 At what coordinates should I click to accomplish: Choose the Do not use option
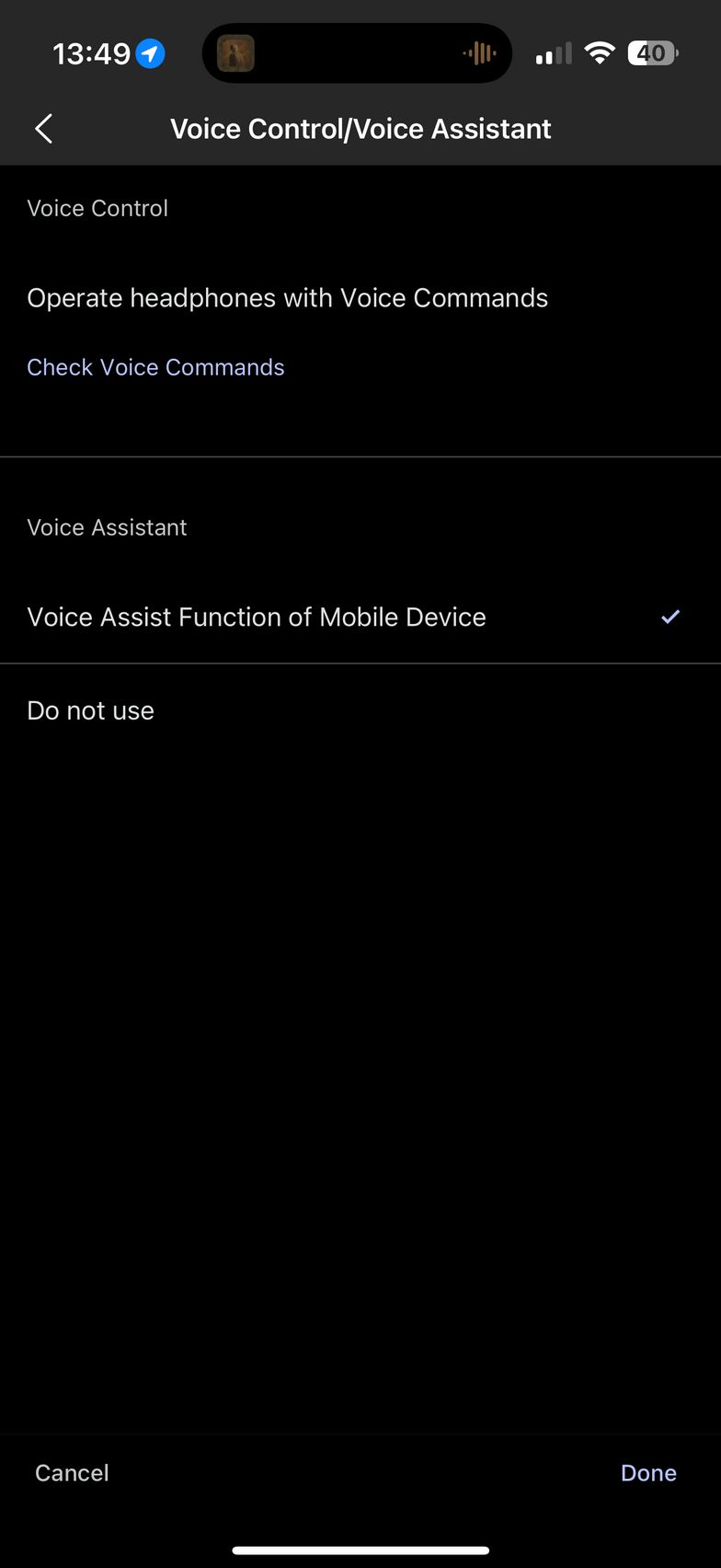pos(360,710)
